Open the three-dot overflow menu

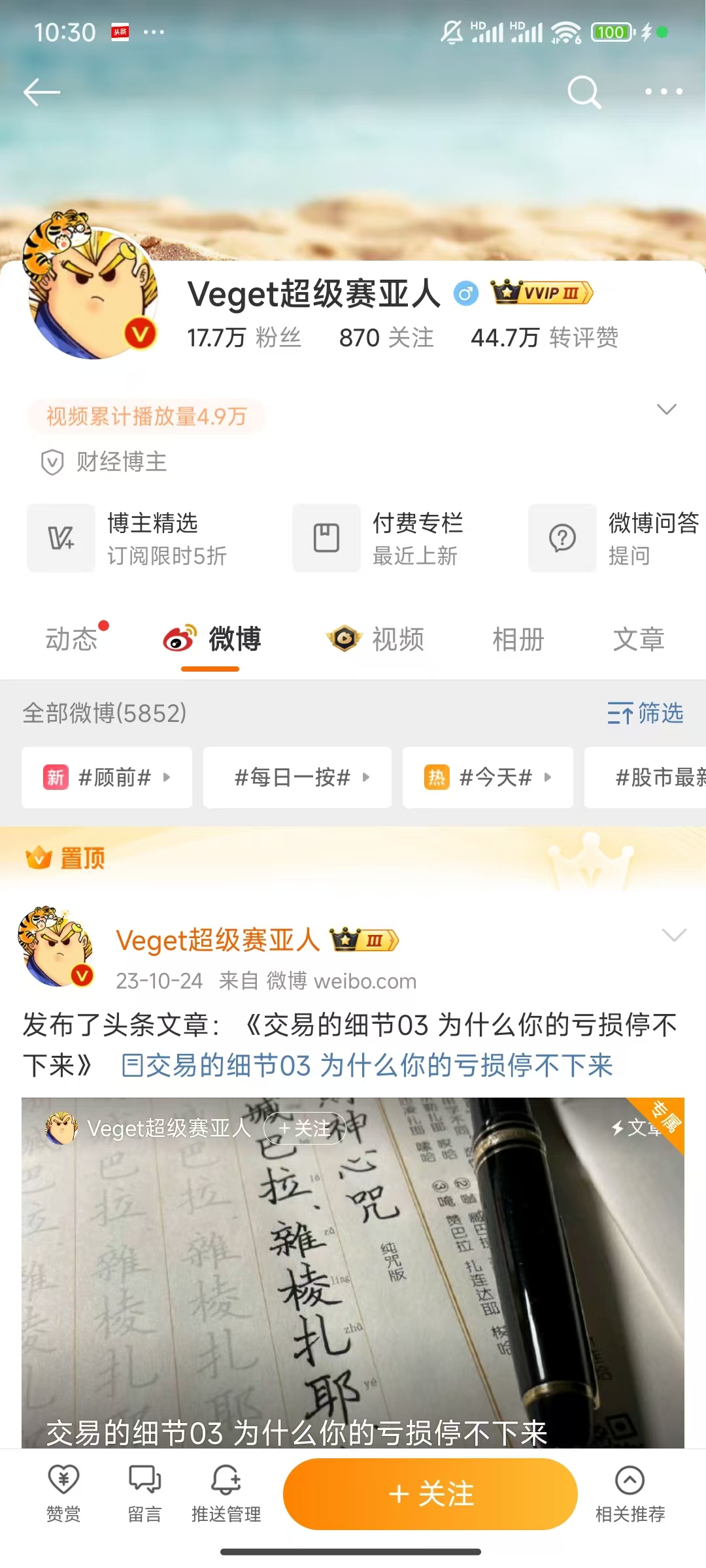click(x=664, y=92)
